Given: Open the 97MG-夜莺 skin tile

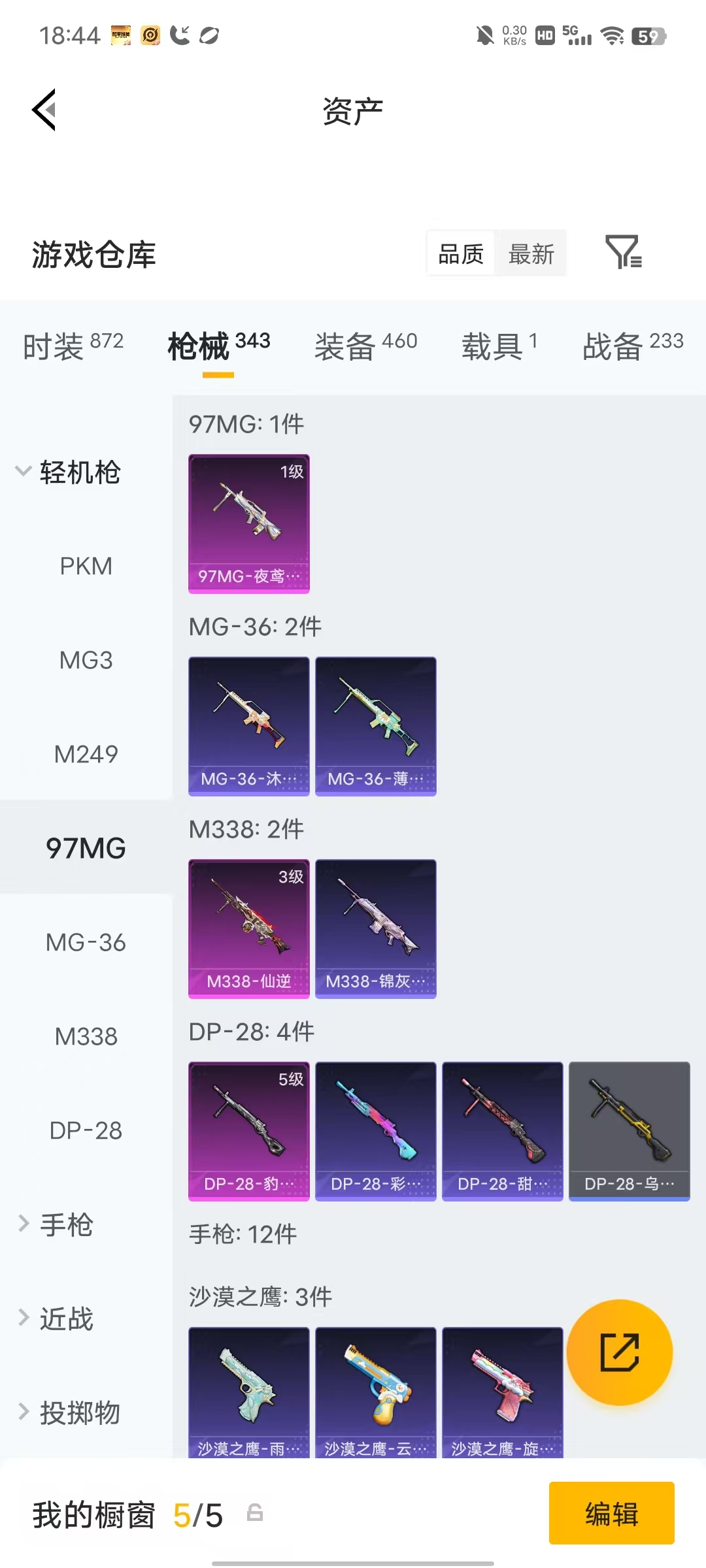Looking at the screenshot, I should click(249, 524).
